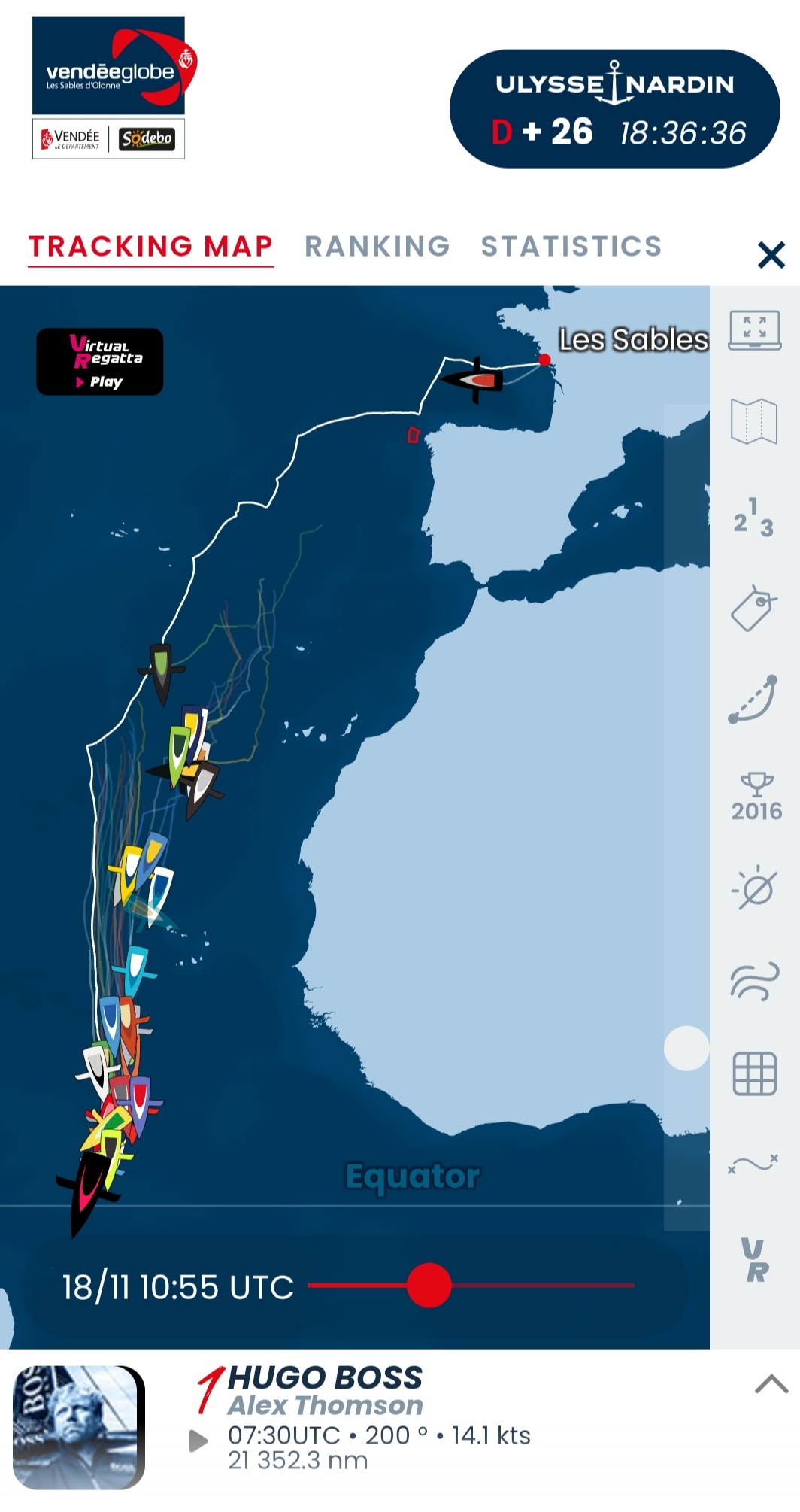Select the Tracking Map tab
This screenshot has height=1512, width=800.
[x=150, y=247]
